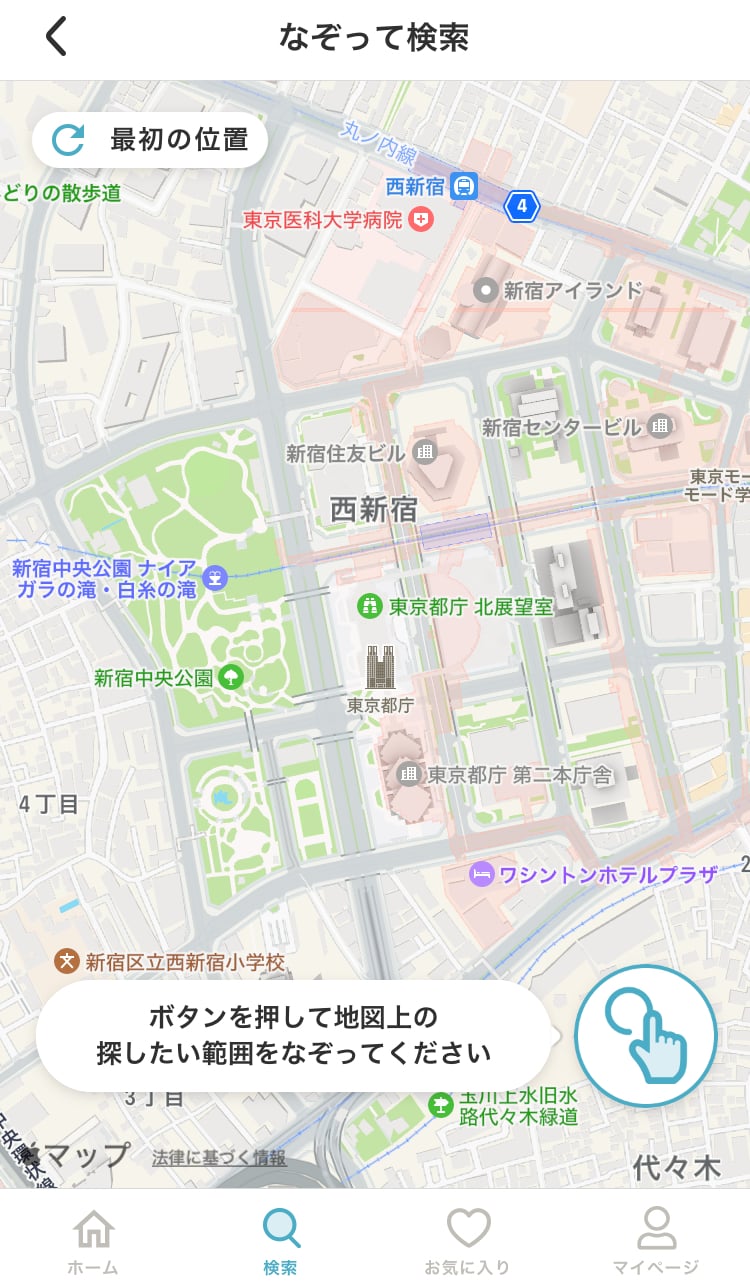
Task: Click the 東京都庁 北展望室 observation deck icon
Action: (x=371, y=605)
